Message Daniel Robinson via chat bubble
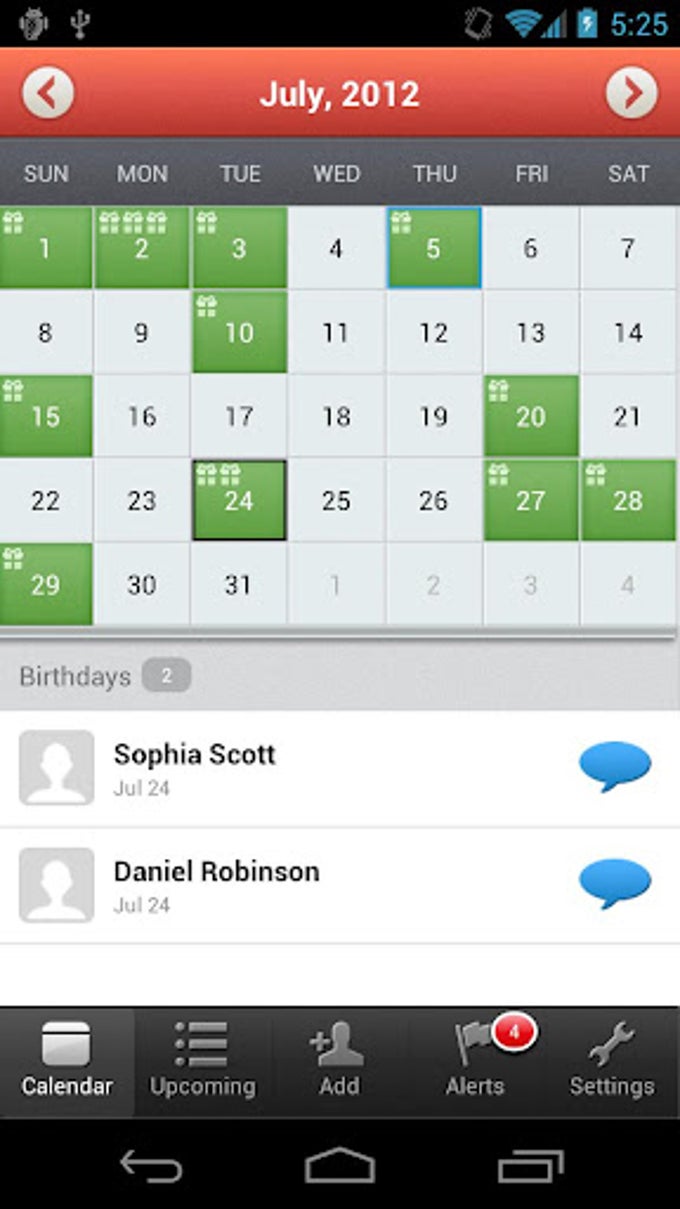This screenshot has width=680, height=1209. [x=615, y=884]
